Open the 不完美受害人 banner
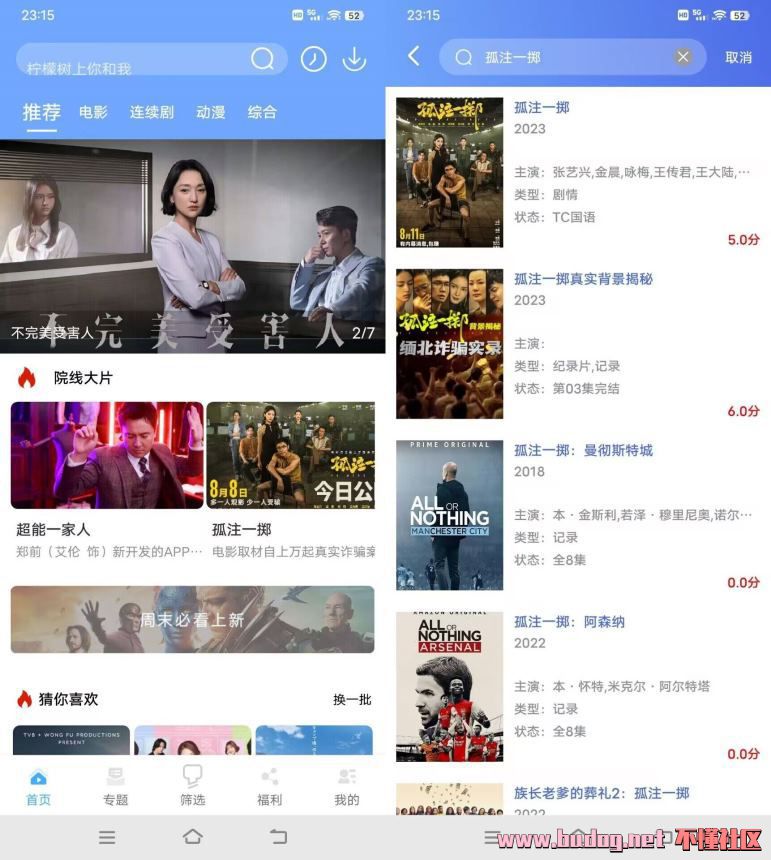This screenshot has height=860, width=771. coord(192,245)
